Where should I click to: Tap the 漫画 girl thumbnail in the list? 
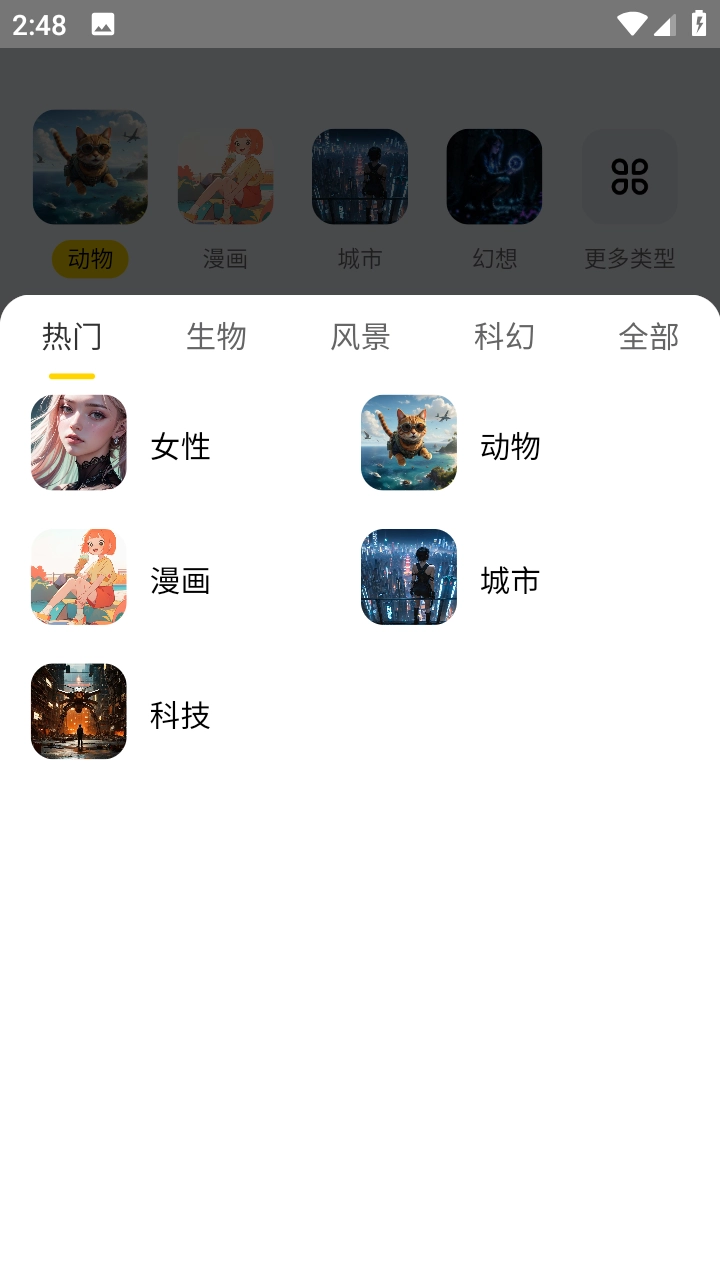78,577
